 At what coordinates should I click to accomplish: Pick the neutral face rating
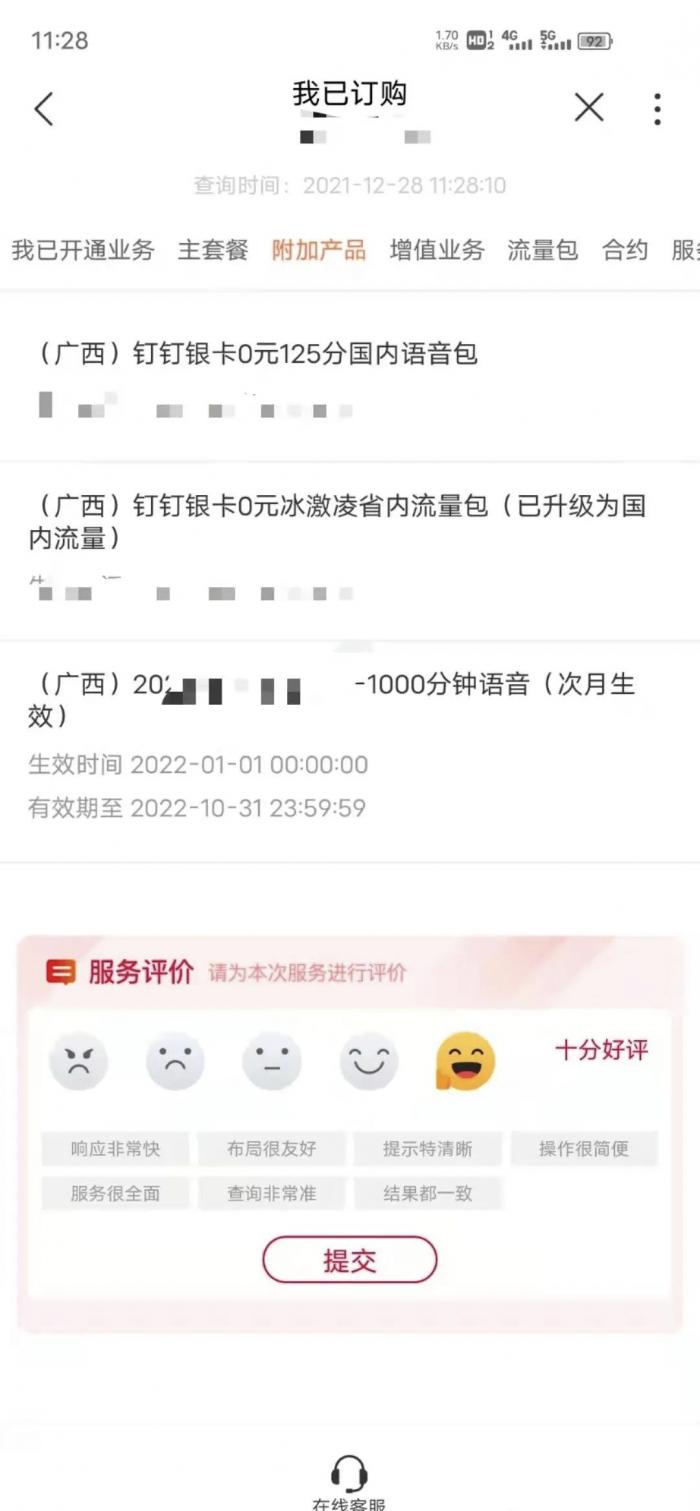click(x=272, y=1061)
